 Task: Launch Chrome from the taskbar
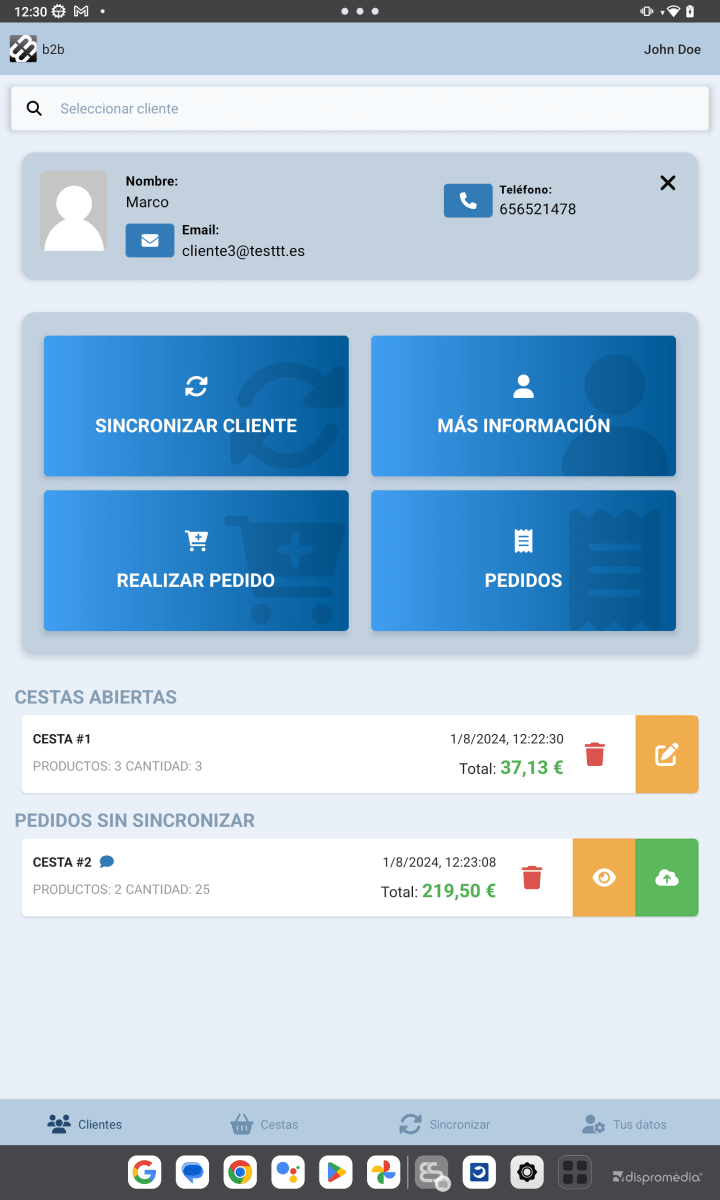[240, 1172]
